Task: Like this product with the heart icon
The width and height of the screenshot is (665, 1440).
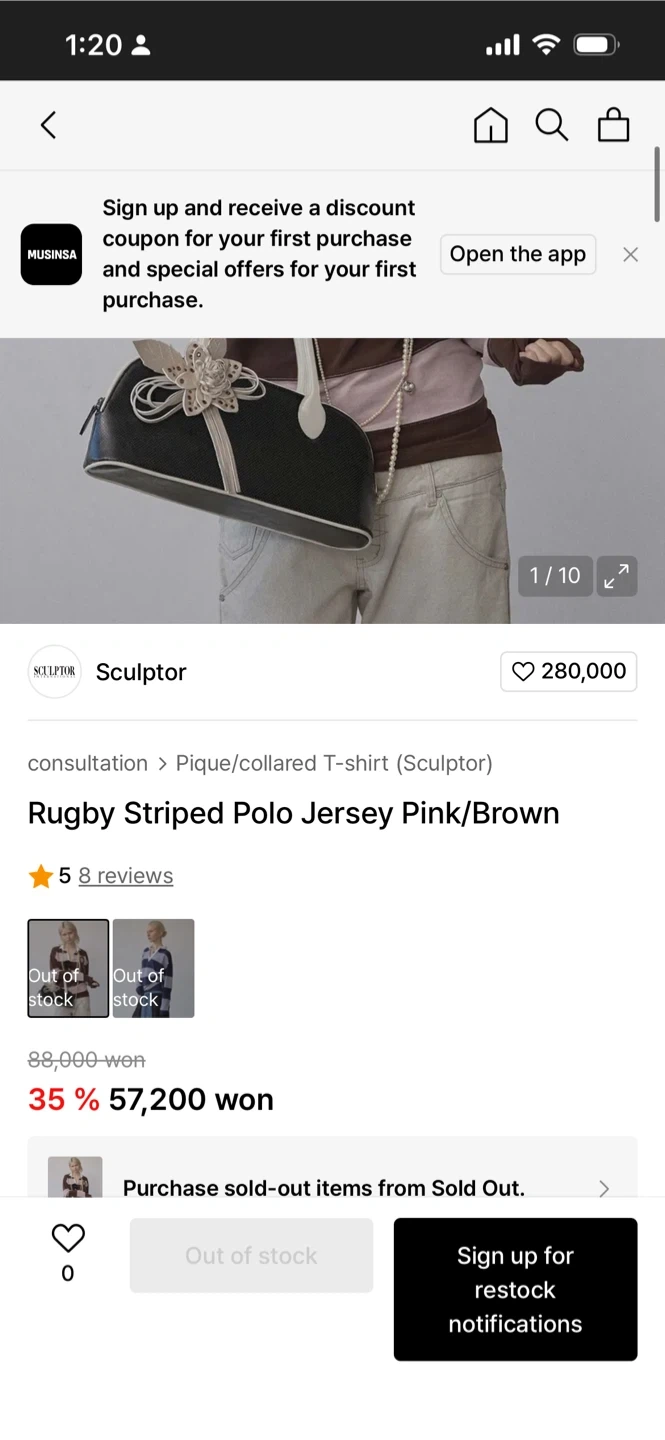Action: click(68, 1239)
